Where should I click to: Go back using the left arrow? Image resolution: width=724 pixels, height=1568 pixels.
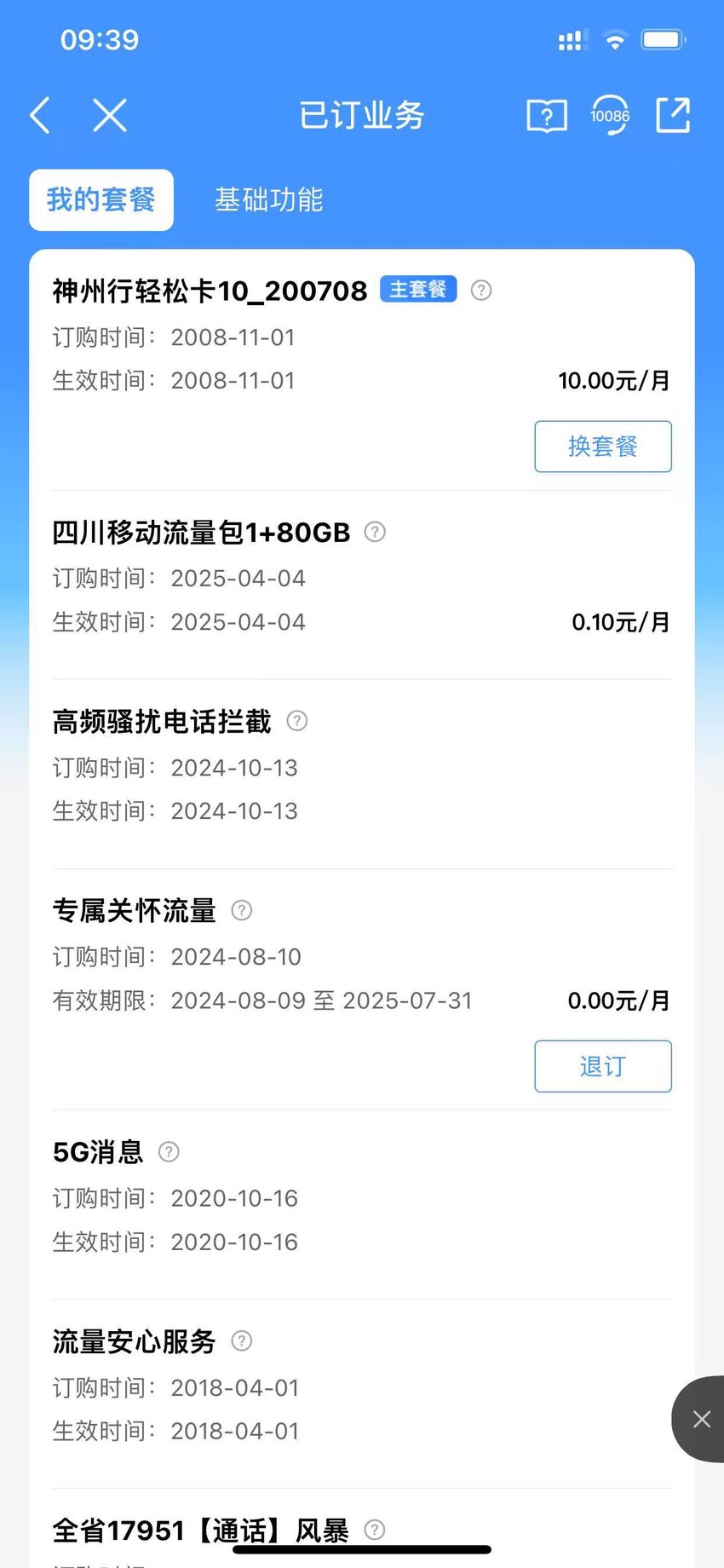[x=39, y=115]
